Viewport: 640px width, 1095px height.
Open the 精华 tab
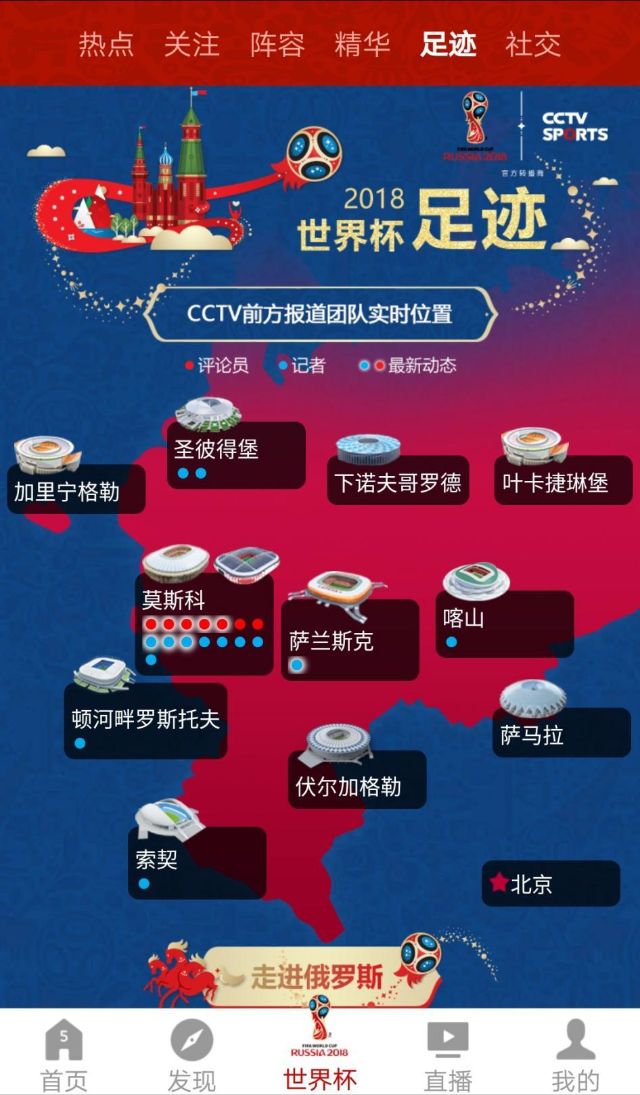pyautogui.click(x=362, y=44)
